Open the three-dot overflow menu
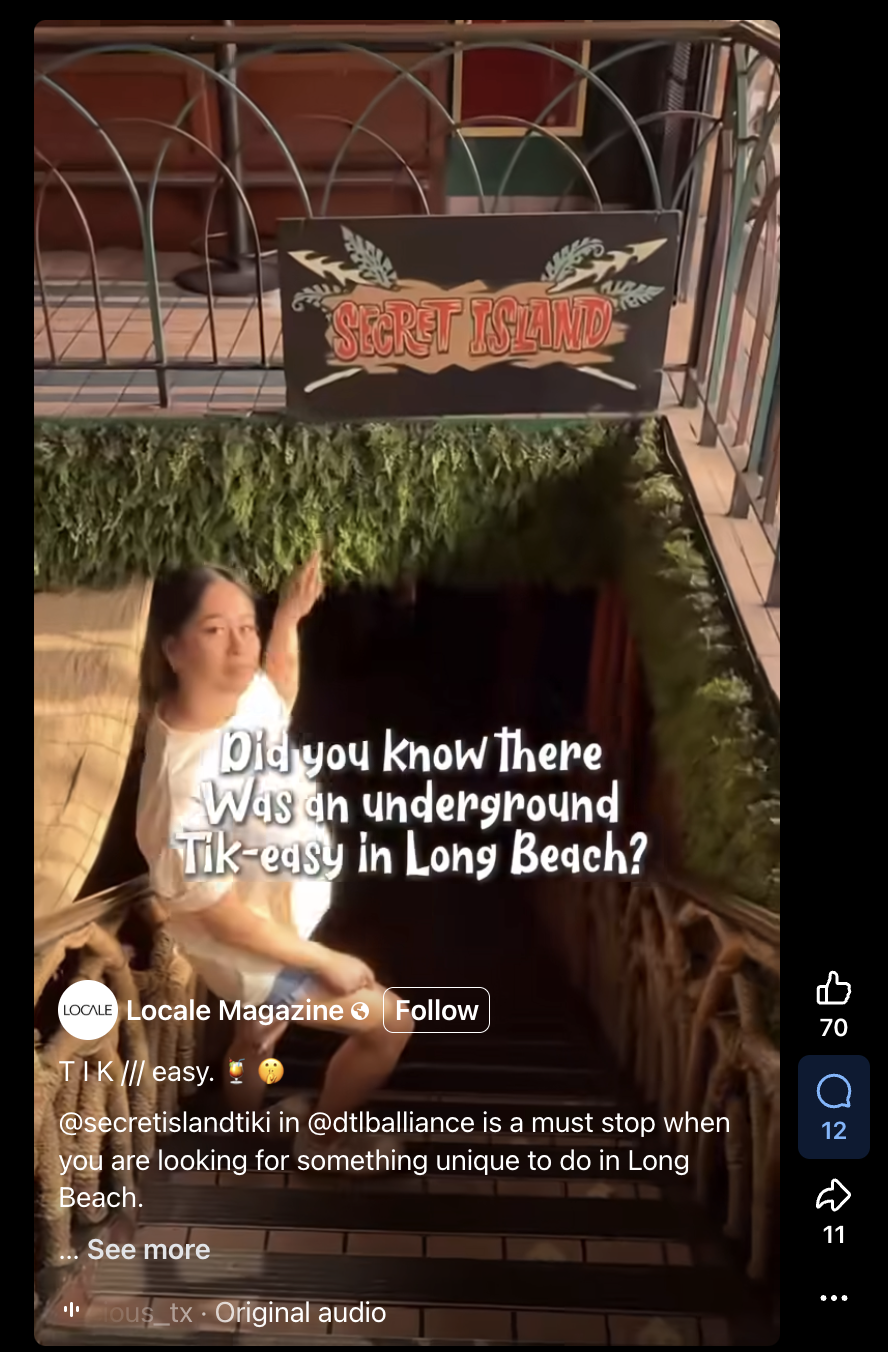This screenshot has height=1352, width=888. (833, 1298)
